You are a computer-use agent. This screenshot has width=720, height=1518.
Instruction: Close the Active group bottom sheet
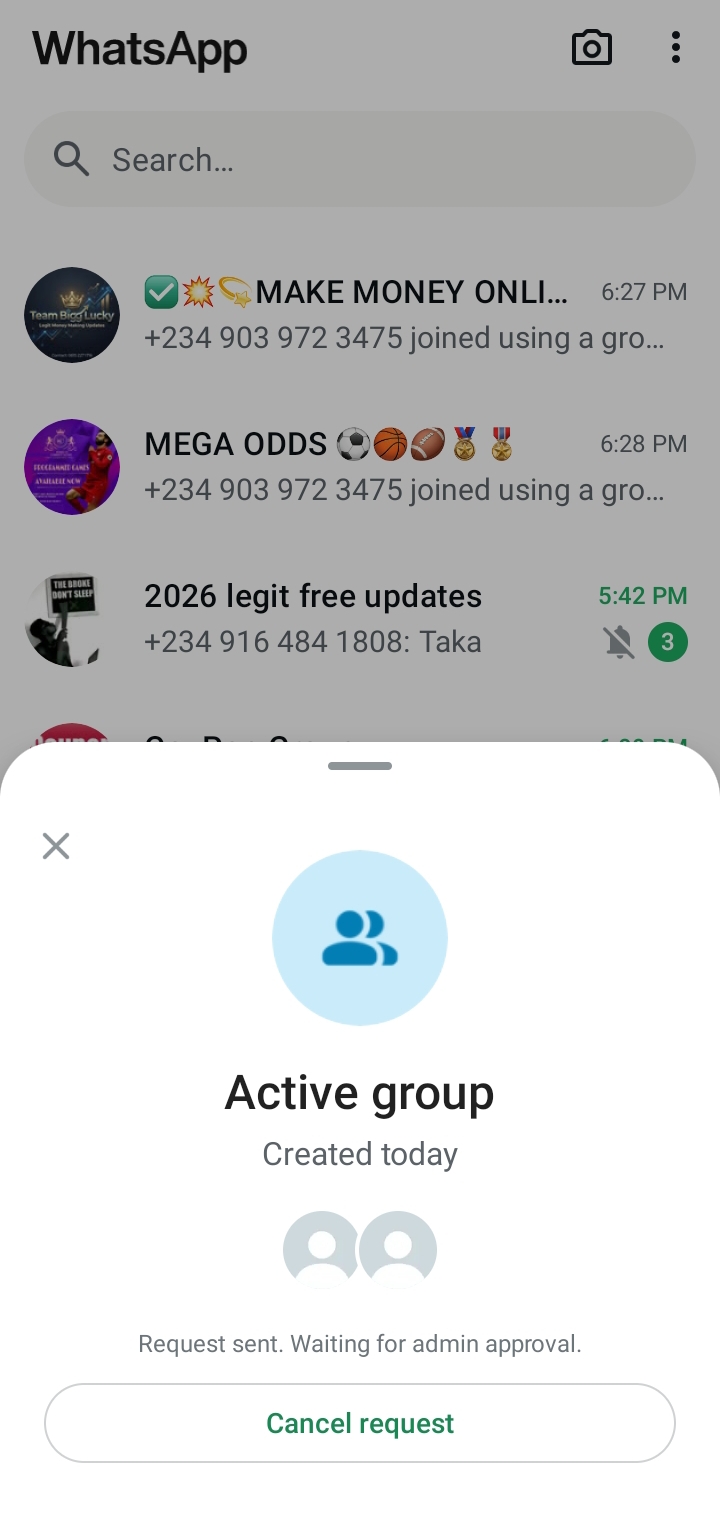[56, 846]
